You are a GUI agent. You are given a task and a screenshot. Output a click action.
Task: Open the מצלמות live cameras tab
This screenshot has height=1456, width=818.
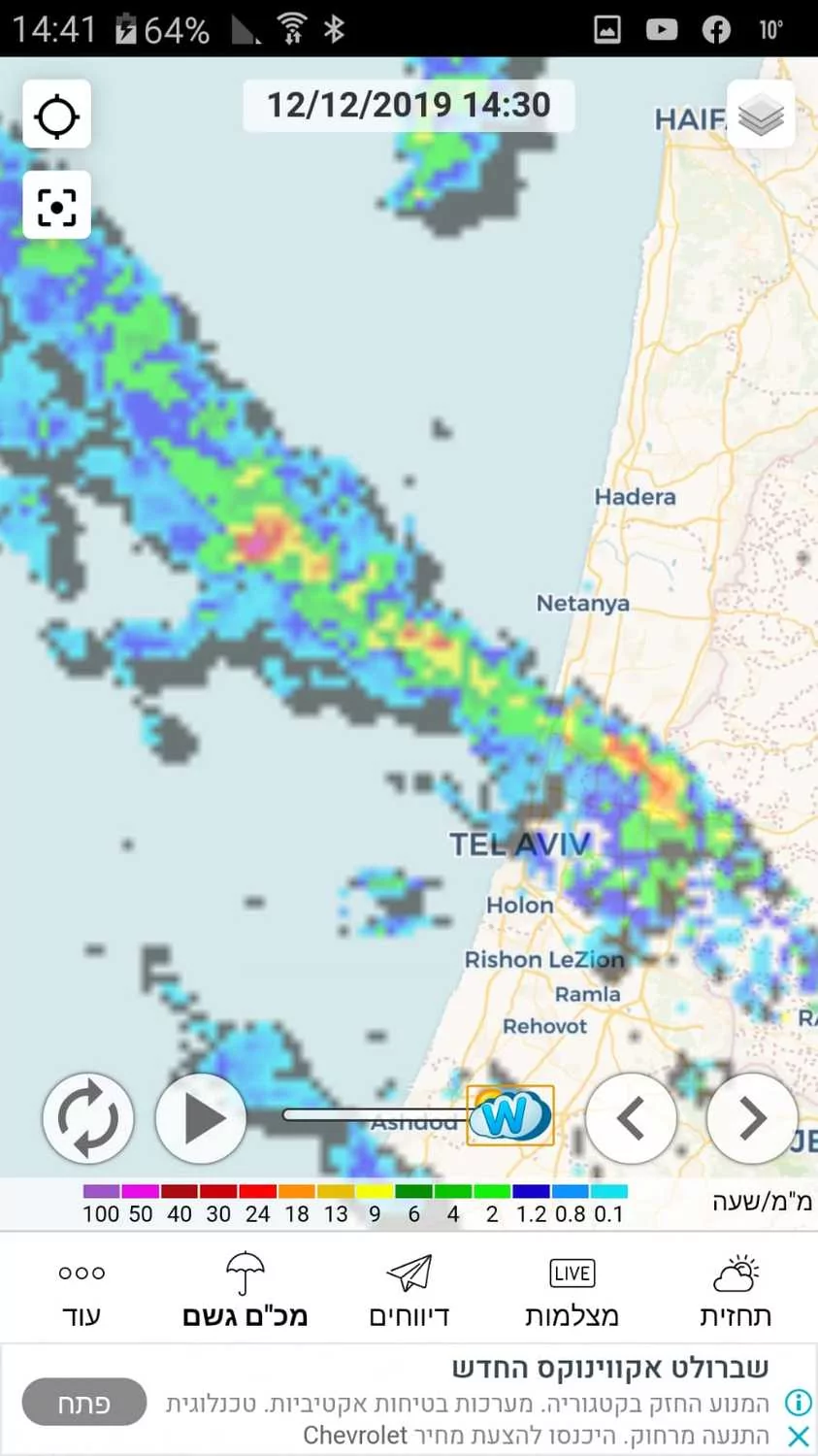click(572, 1292)
